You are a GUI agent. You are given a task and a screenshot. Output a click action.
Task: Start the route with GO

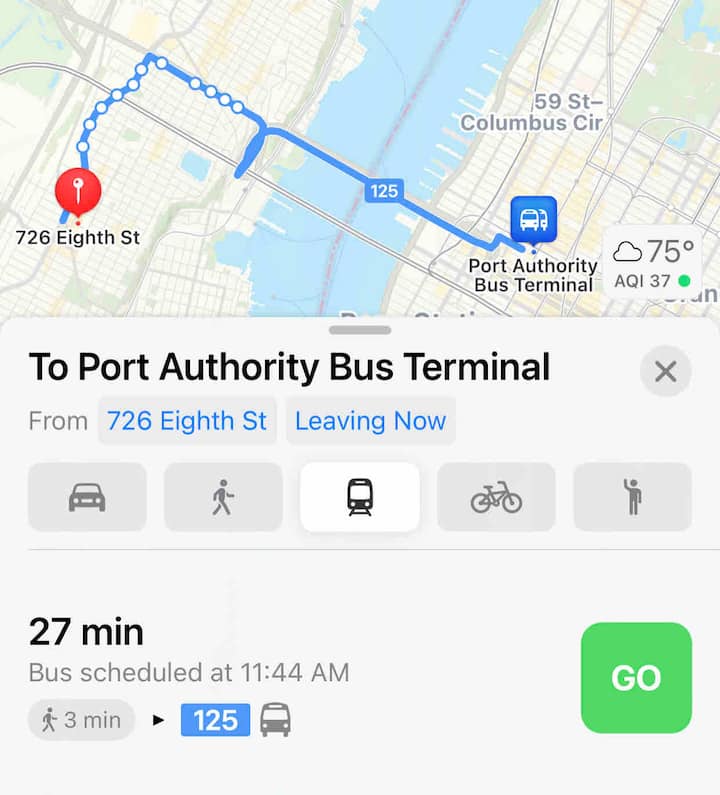point(636,678)
